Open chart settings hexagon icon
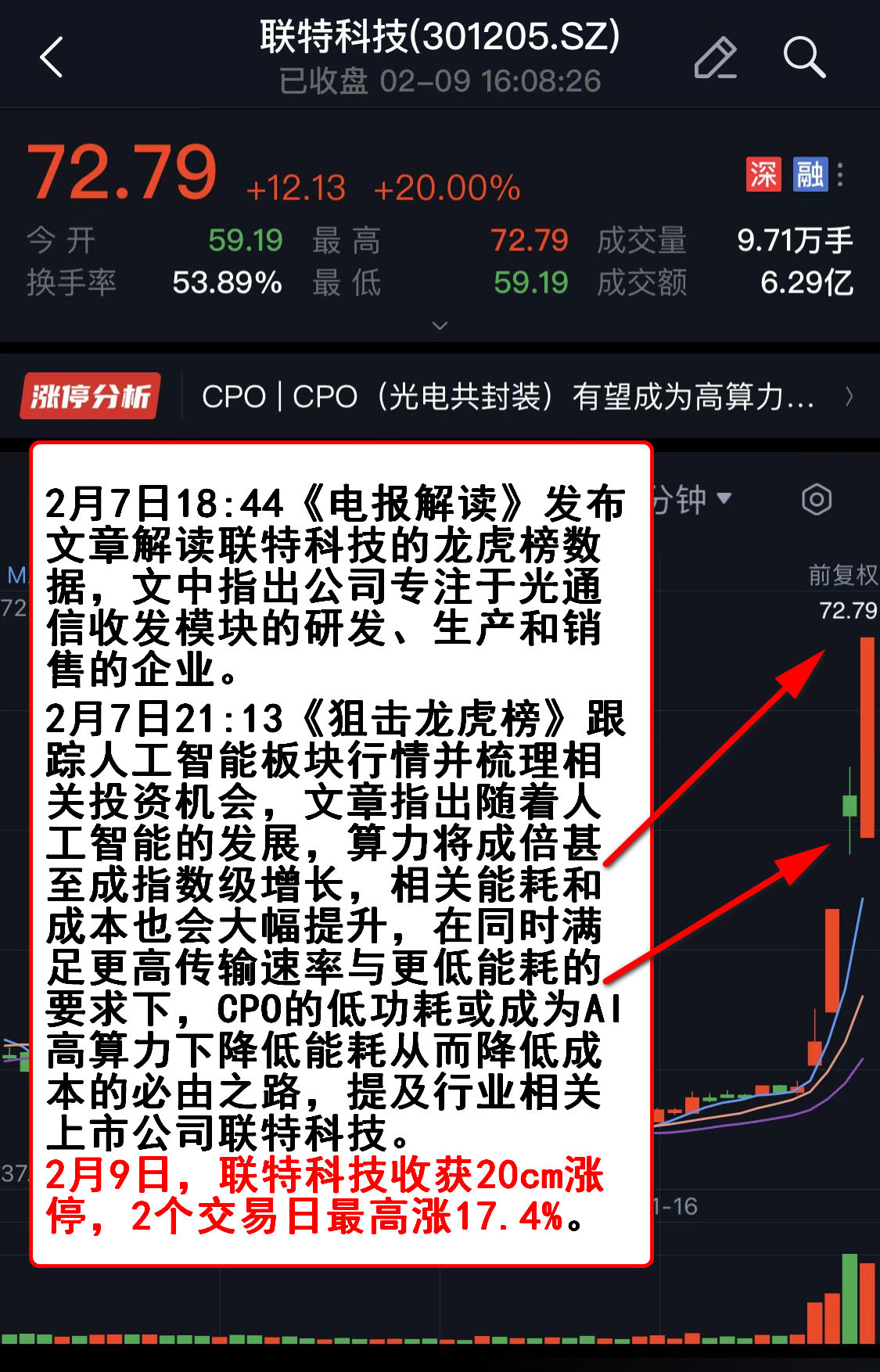 [x=816, y=499]
